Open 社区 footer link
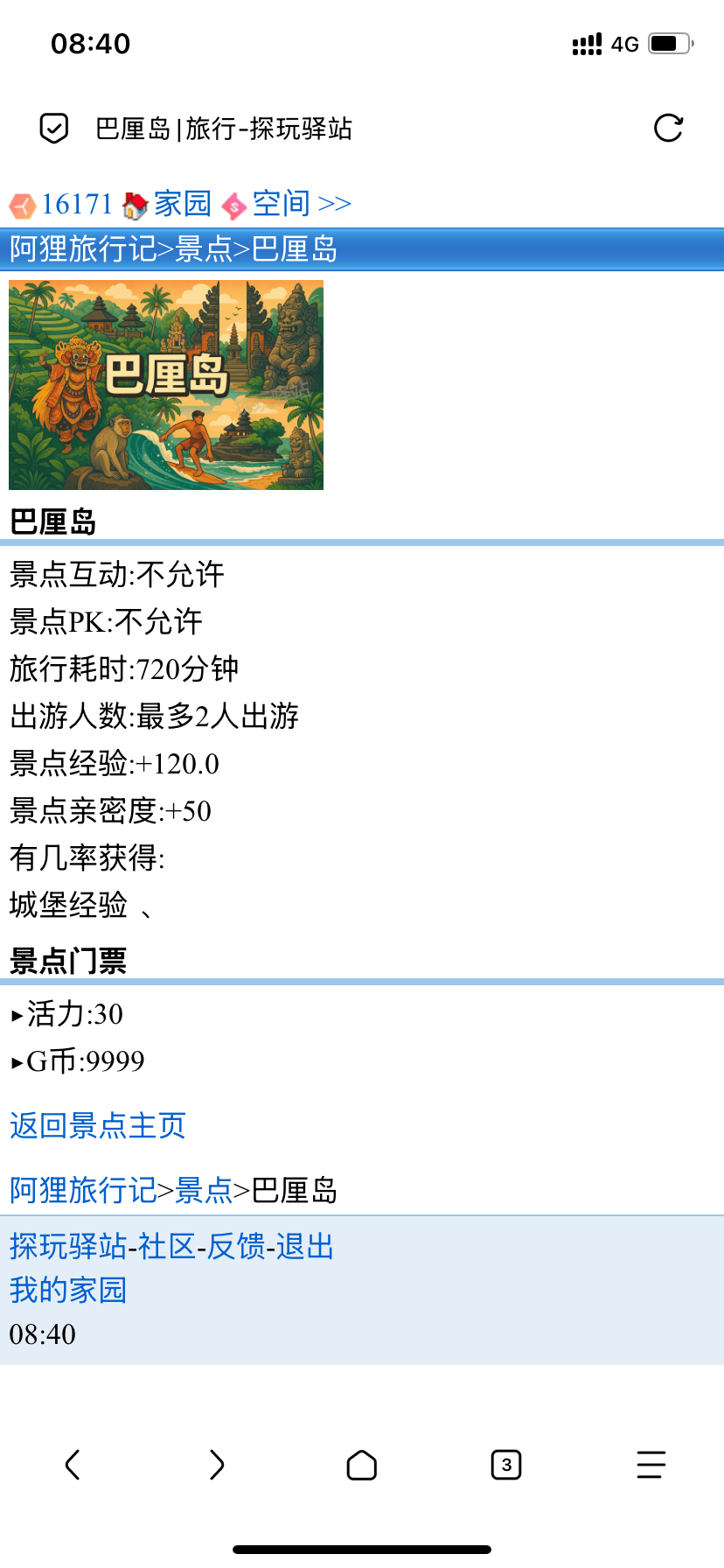 (x=167, y=1246)
